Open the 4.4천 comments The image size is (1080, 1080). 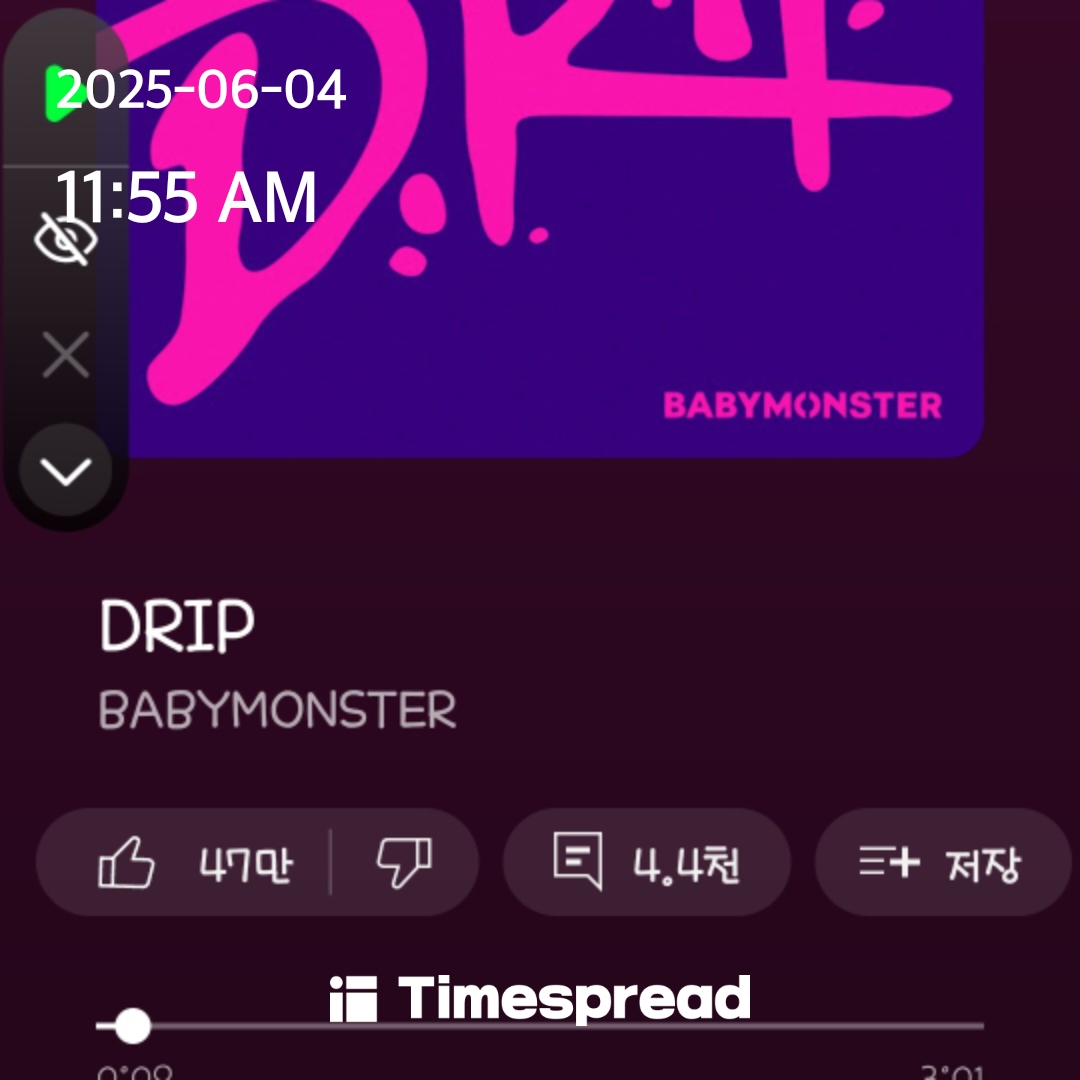point(646,862)
